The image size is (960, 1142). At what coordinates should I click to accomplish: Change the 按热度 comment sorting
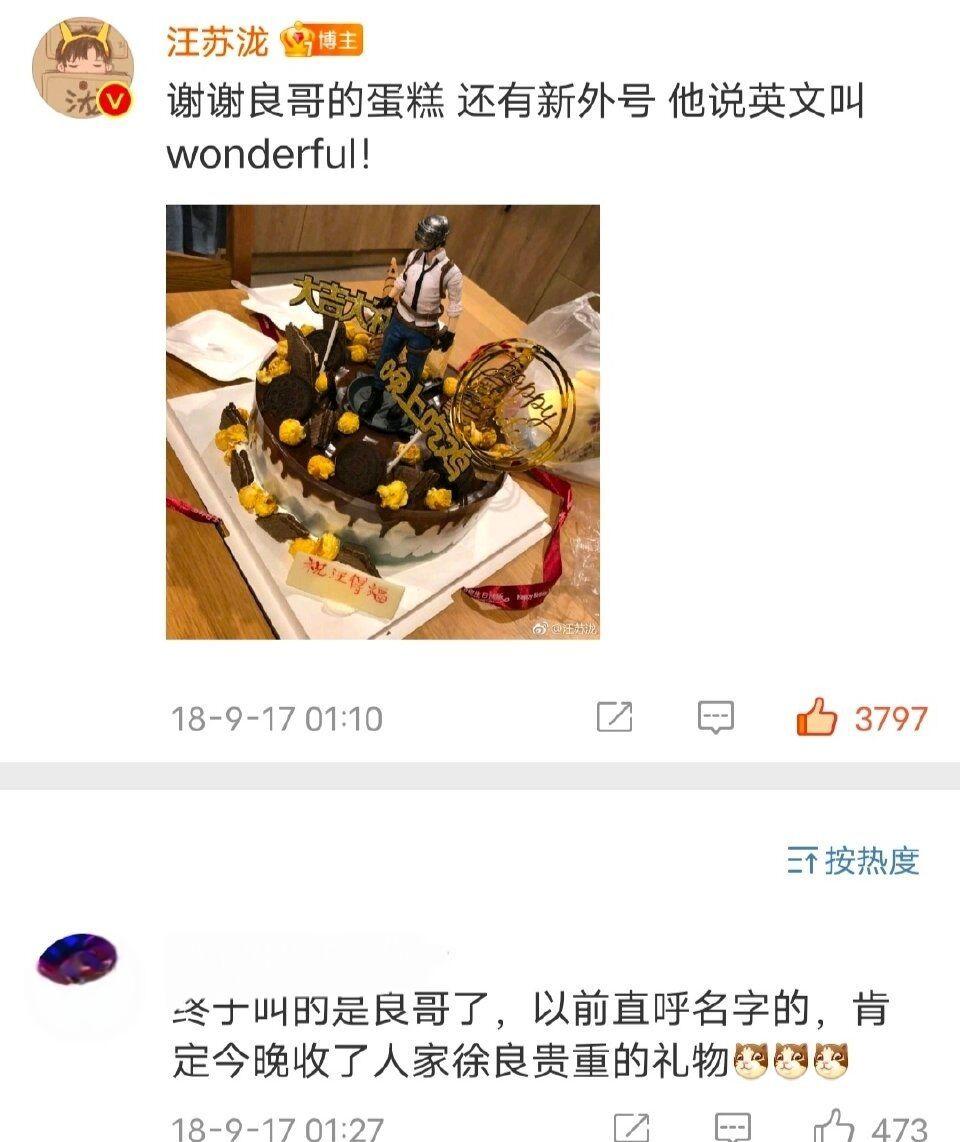click(853, 860)
